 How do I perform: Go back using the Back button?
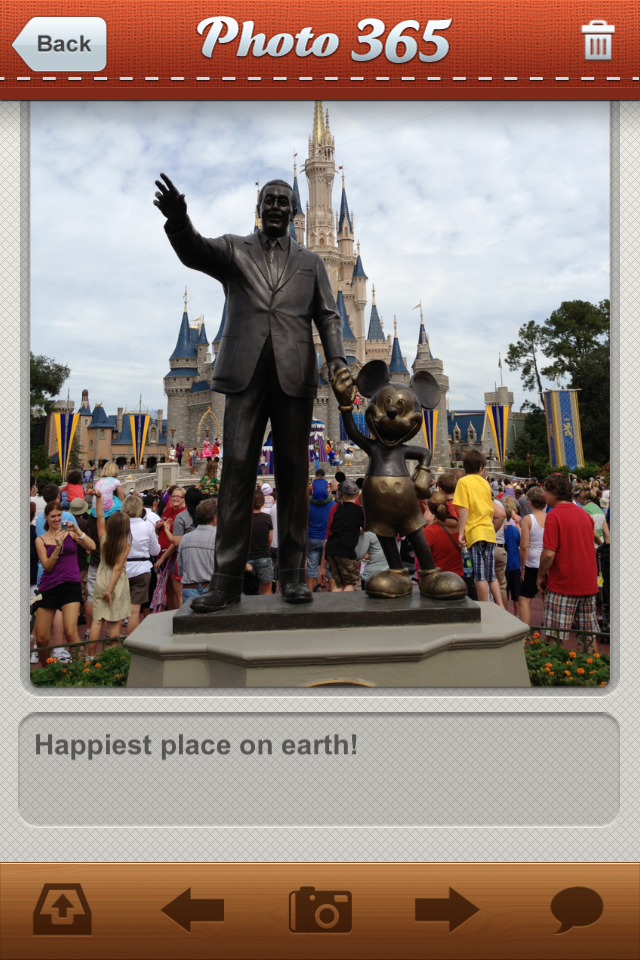(60, 44)
